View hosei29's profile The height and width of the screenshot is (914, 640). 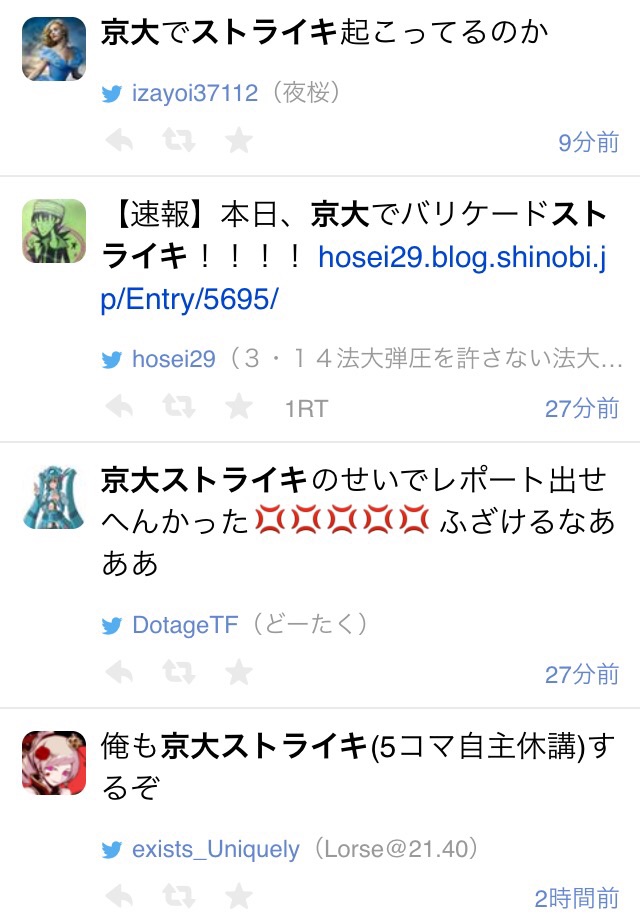(173, 359)
